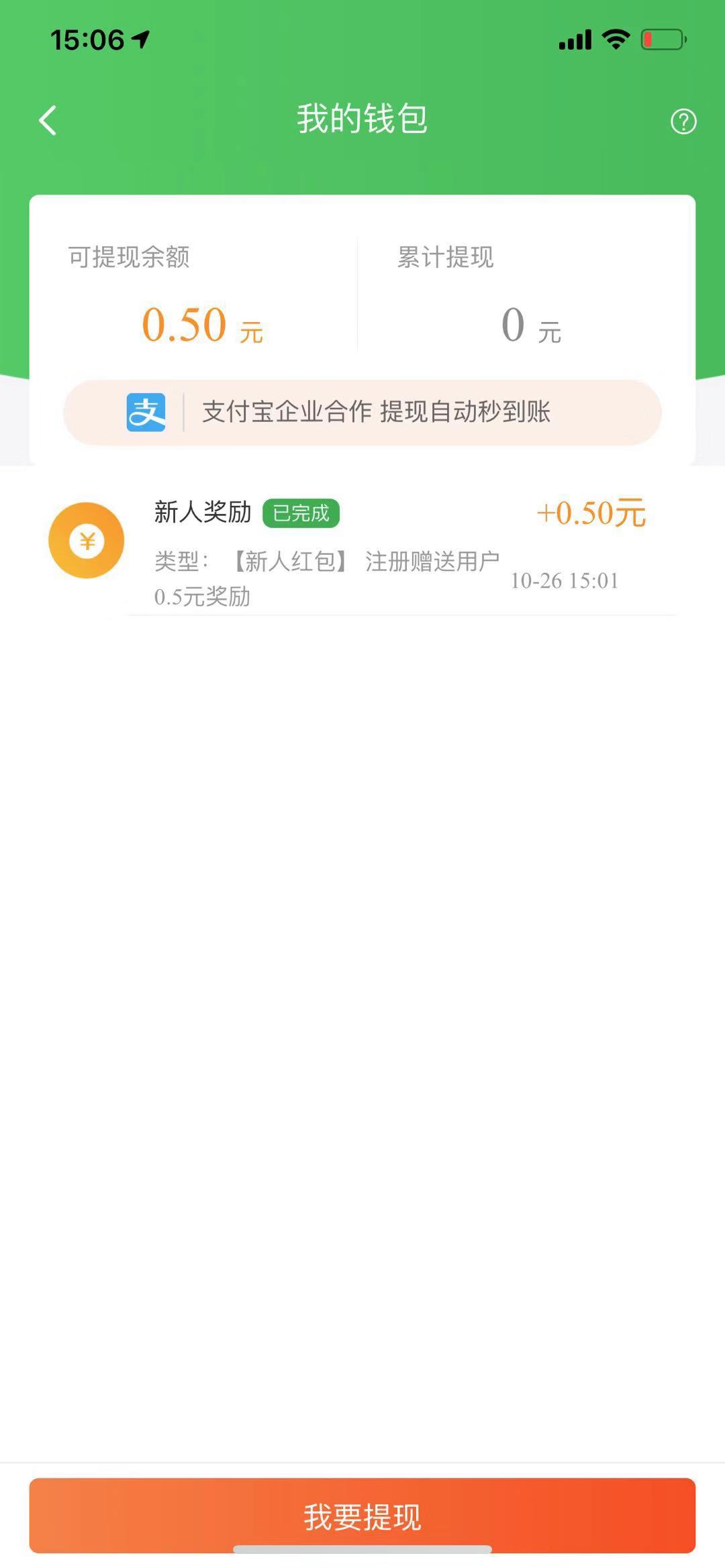Tap the 0.50 元 withdrawable balance
This screenshot has width=725, height=1568.
coord(201,327)
